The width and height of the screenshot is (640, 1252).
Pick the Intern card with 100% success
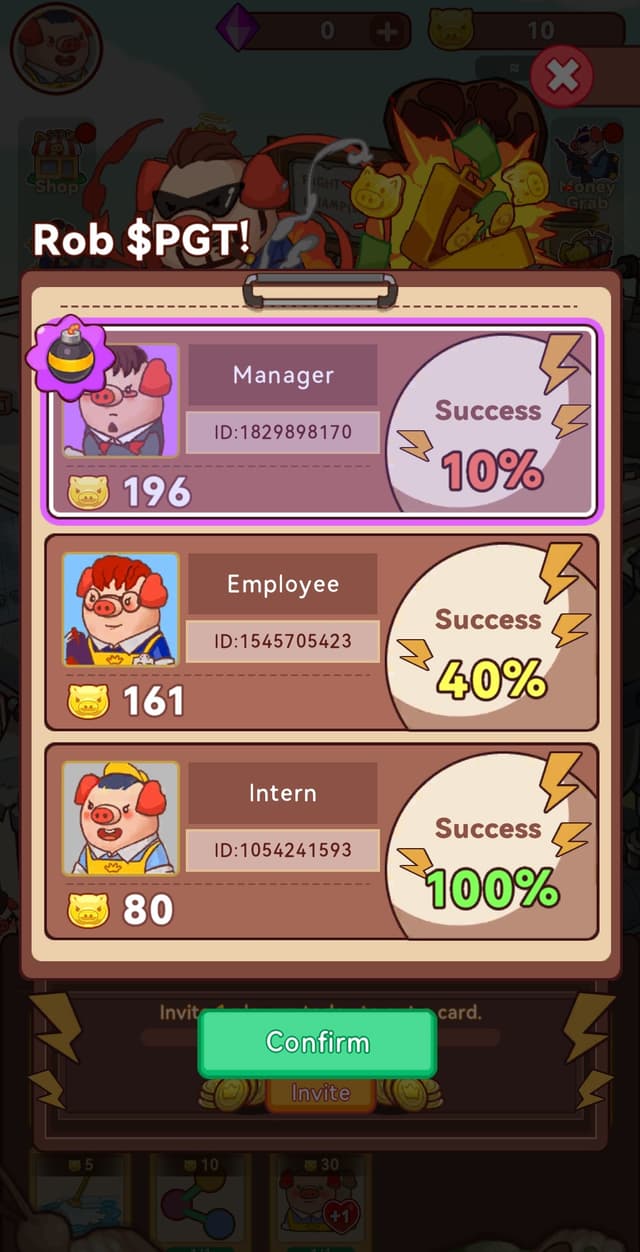(320, 840)
